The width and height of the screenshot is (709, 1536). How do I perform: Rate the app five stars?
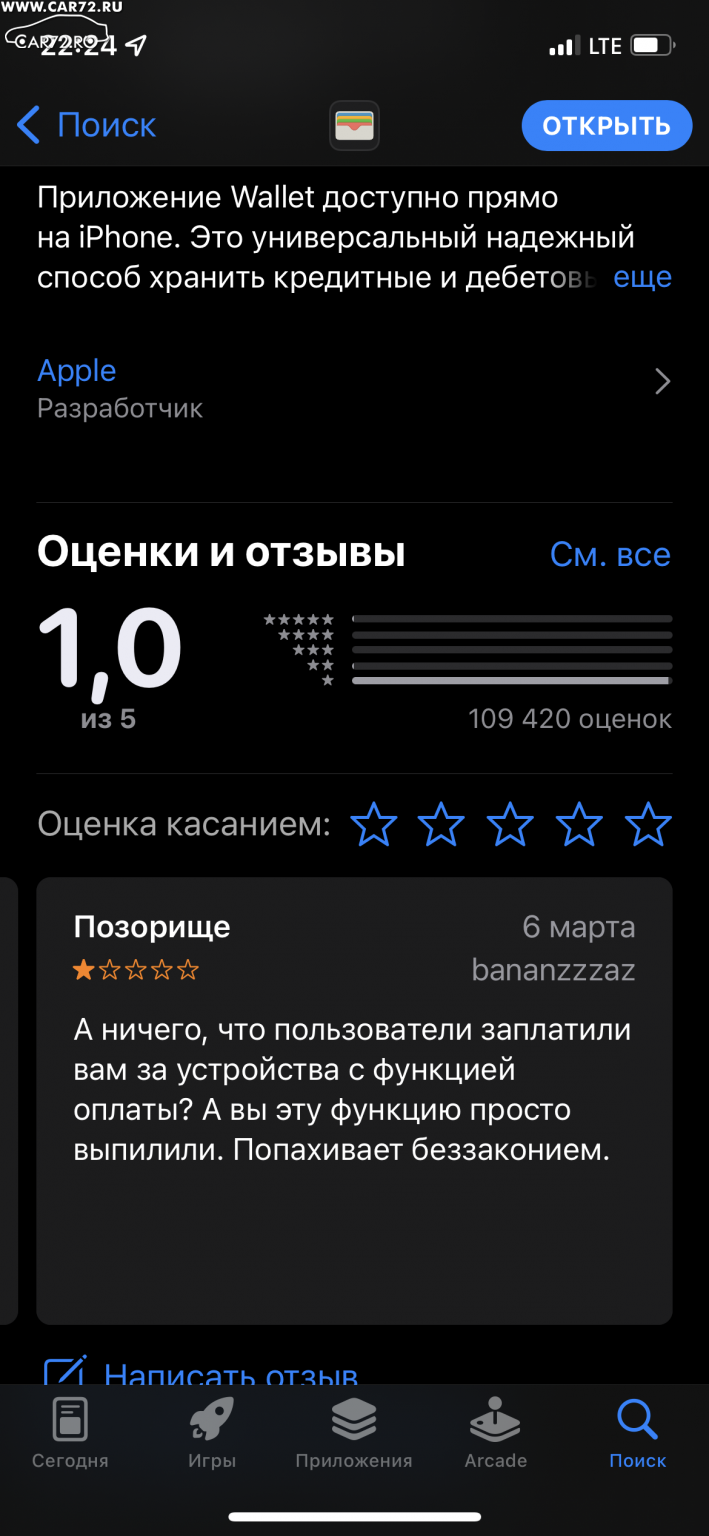click(648, 825)
